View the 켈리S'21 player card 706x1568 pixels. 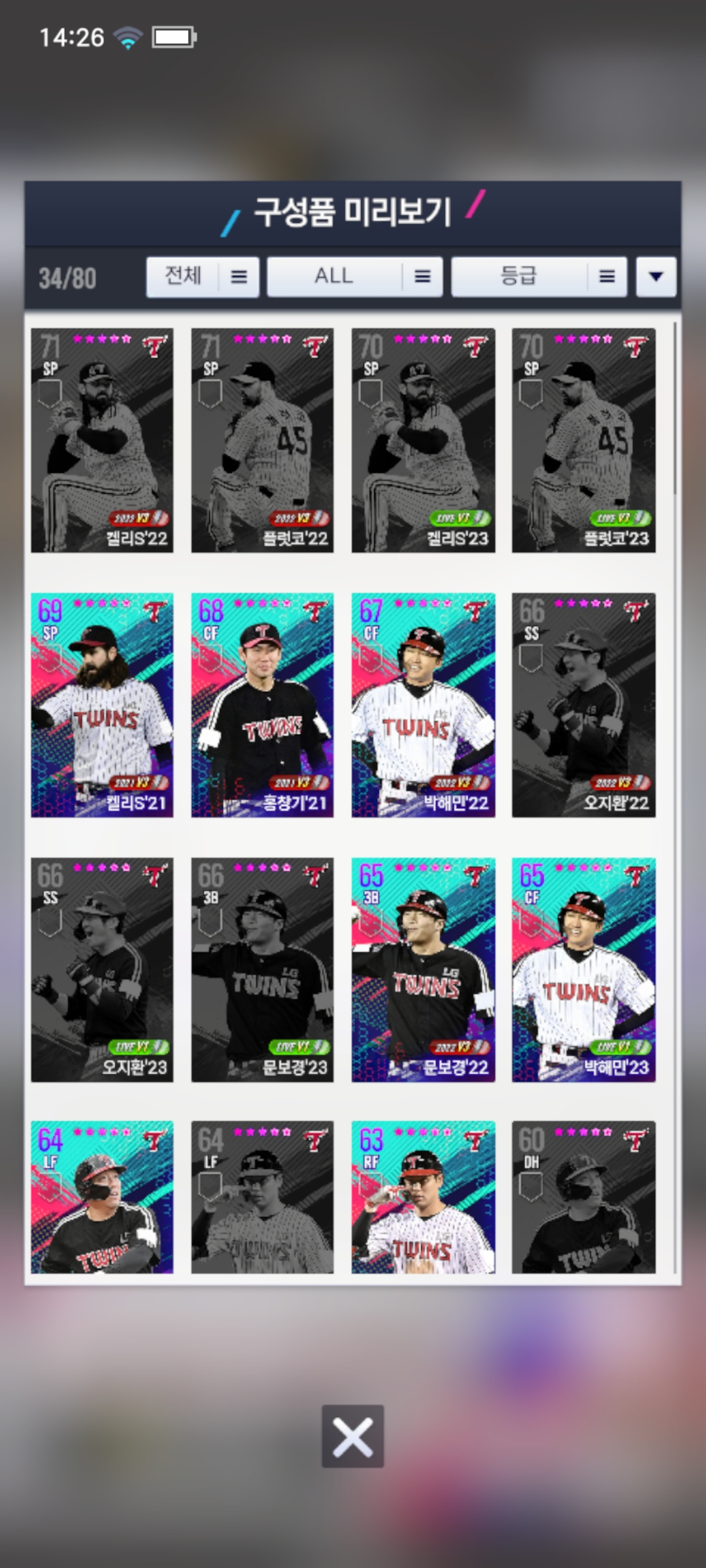click(102, 705)
